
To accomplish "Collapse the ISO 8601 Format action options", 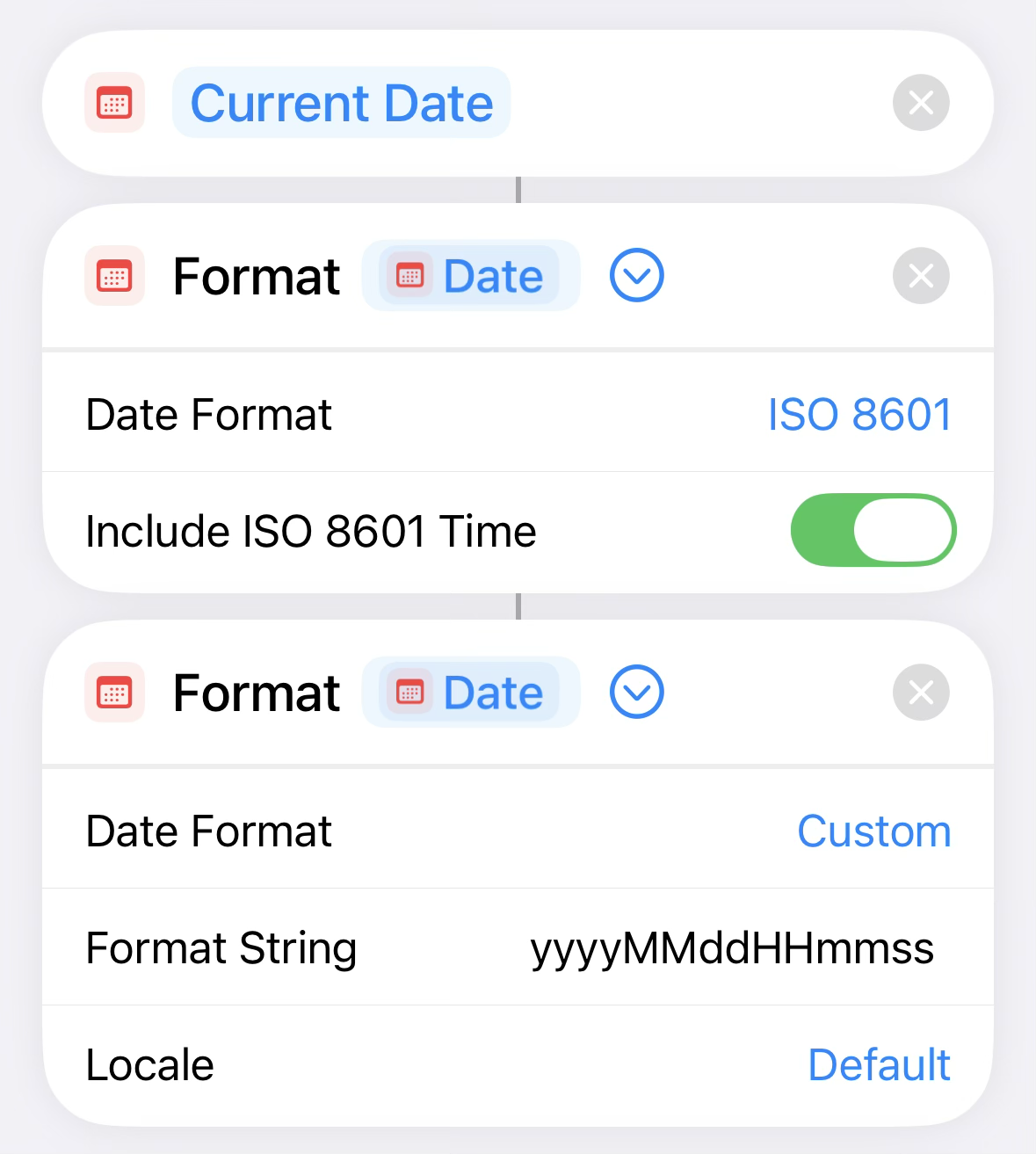I will (636, 276).
